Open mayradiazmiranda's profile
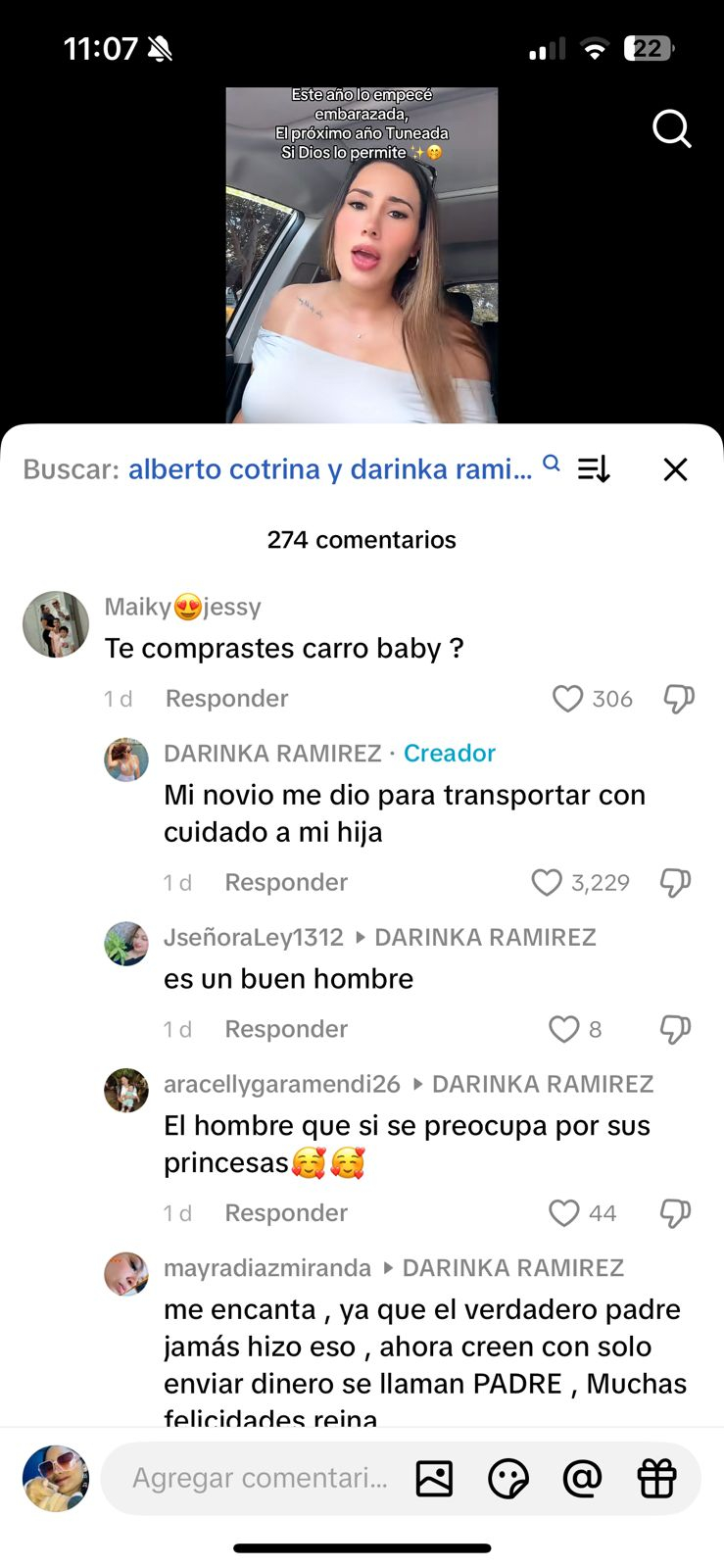Screen dimensions: 724x1568 pos(126,1273)
